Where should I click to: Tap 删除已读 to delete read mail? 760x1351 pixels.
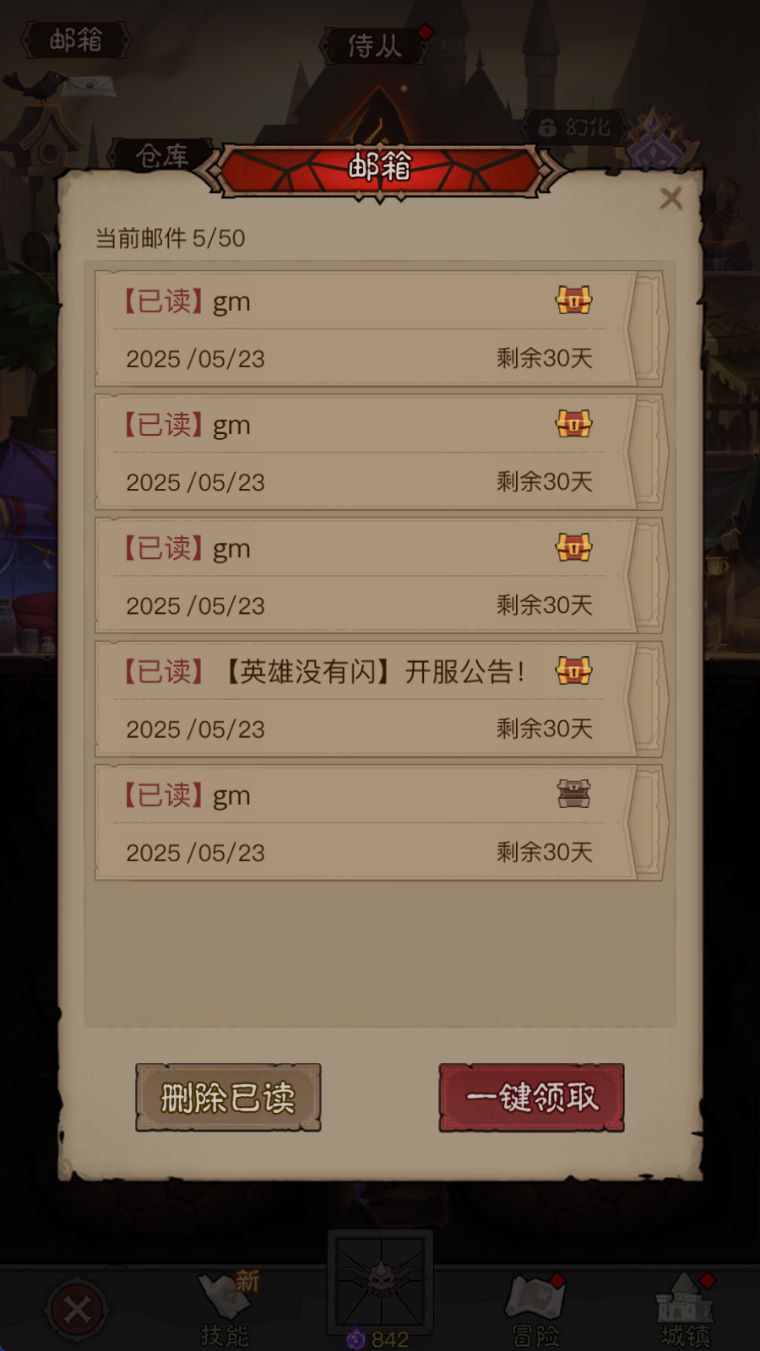click(228, 1097)
